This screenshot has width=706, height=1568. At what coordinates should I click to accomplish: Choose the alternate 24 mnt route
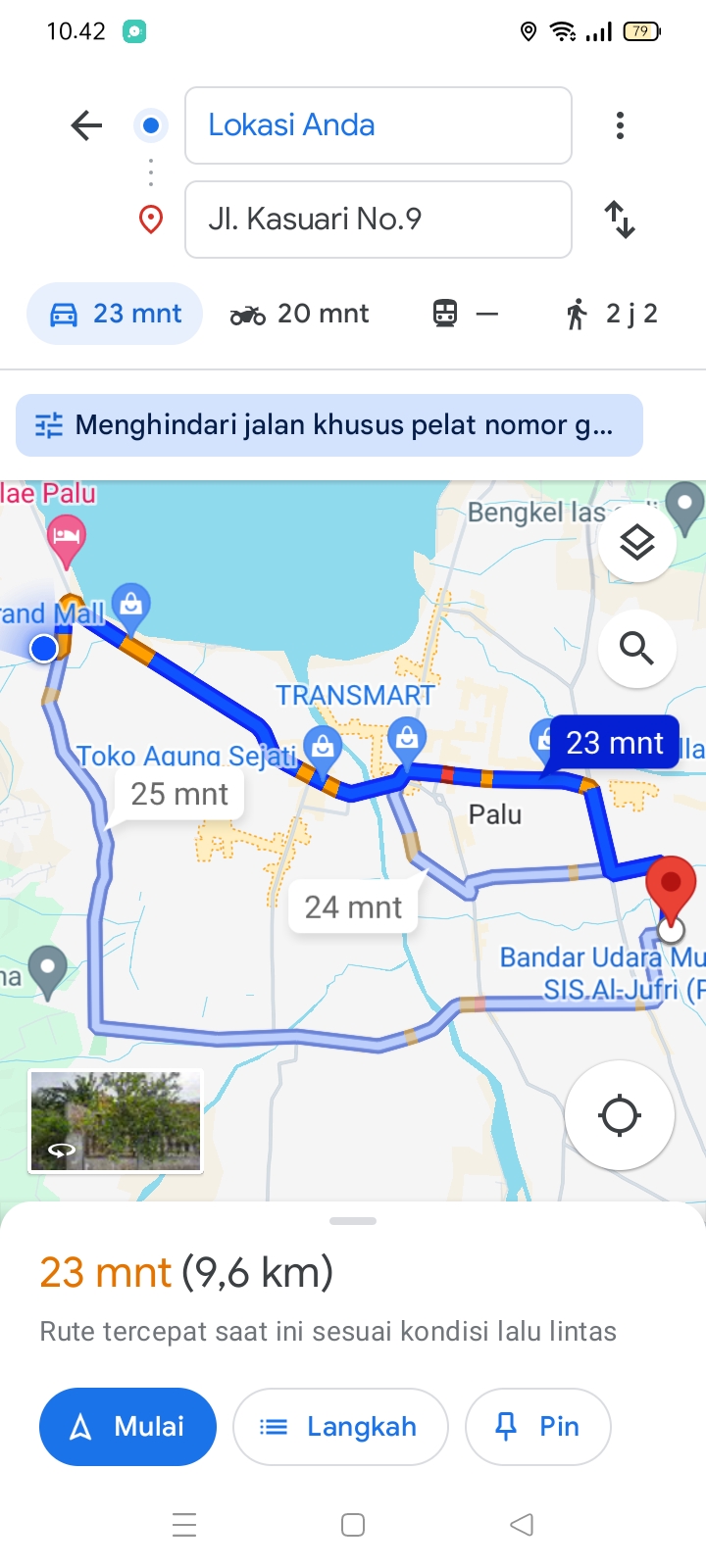(x=353, y=907)
